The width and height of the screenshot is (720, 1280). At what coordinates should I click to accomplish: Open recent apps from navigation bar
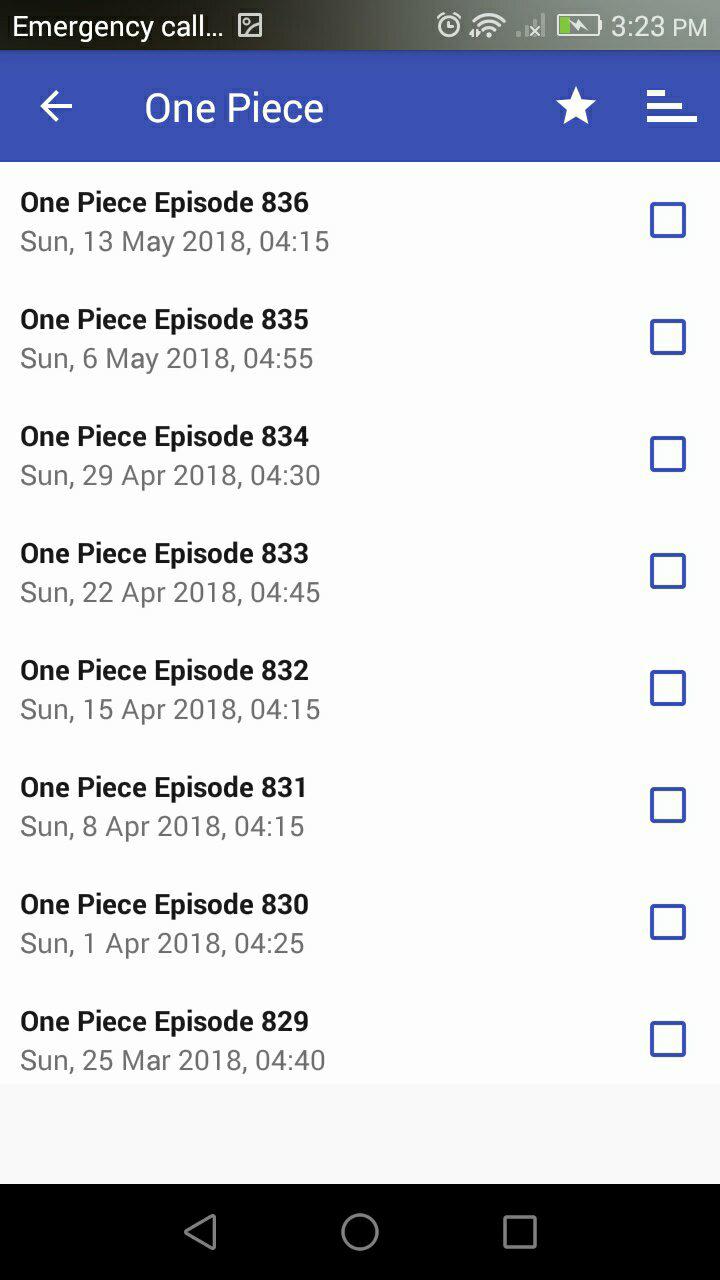pyautogui.click(x=520, y=1232)
